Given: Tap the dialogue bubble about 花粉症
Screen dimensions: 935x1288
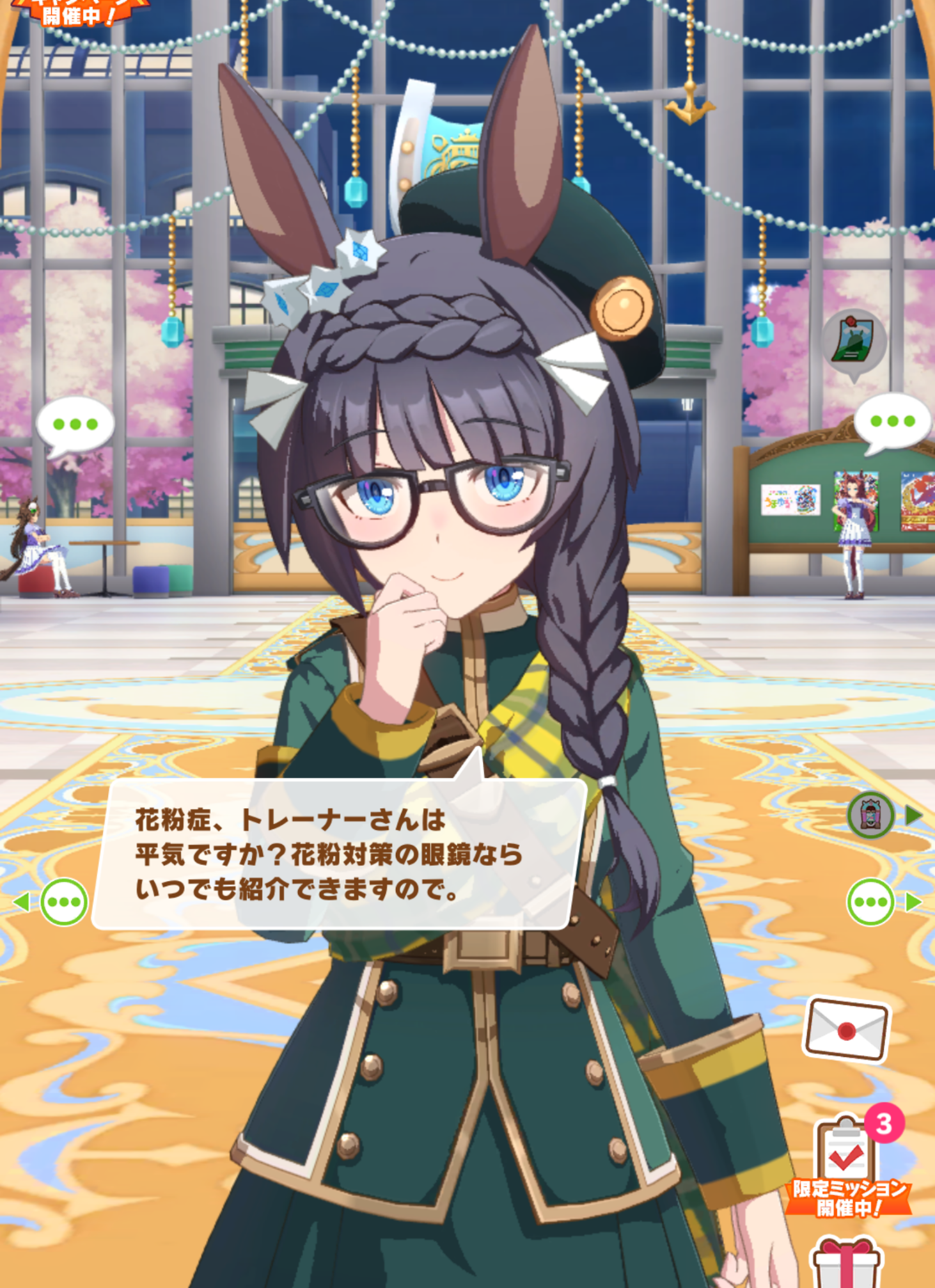Looking at the screenshot, I should tap(339, 854).
